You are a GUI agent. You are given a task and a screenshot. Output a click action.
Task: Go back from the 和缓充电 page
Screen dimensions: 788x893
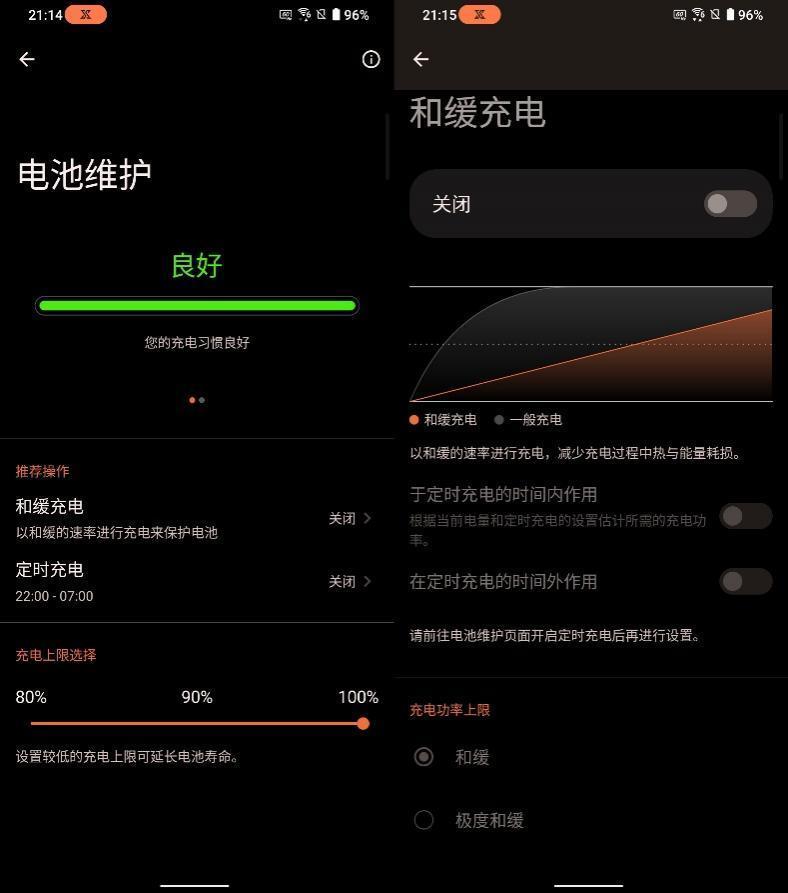421,59
